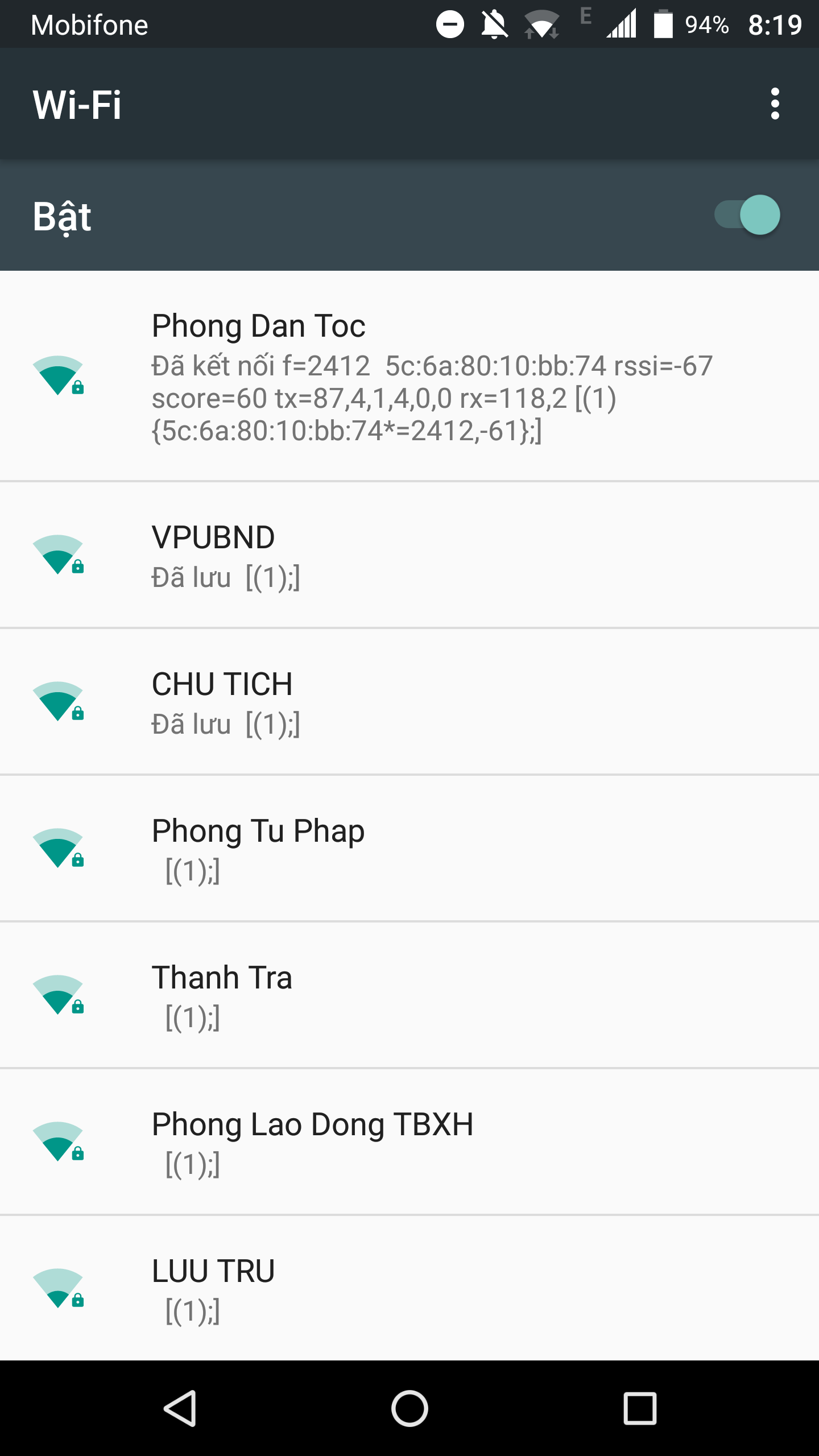Select the CHU TICH network
Screen dimensions: 819x1456
tap(409, 702)
